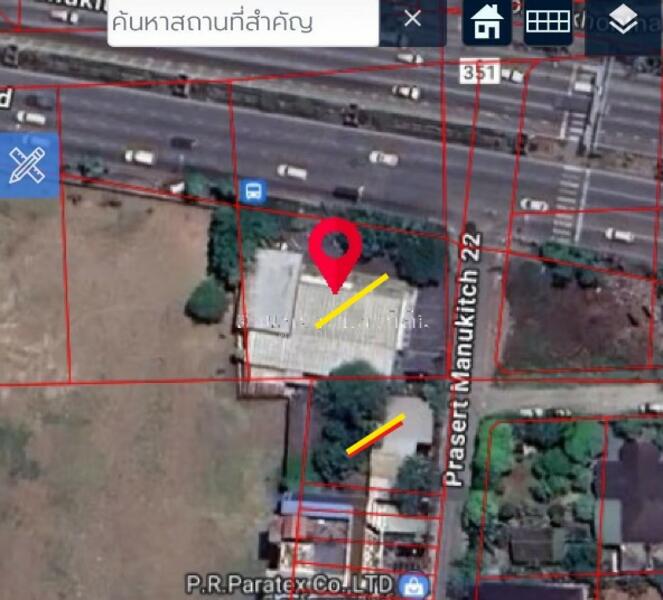
Task: Open the home icon button
Action: point(487,22)
